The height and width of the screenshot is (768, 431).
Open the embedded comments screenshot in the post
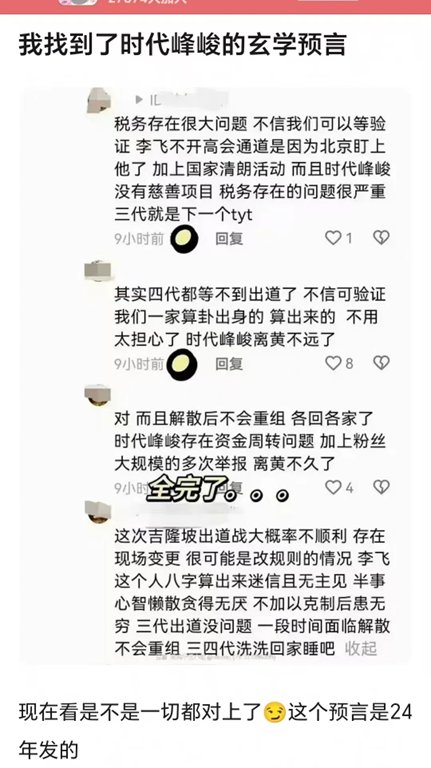click(216, 375)
